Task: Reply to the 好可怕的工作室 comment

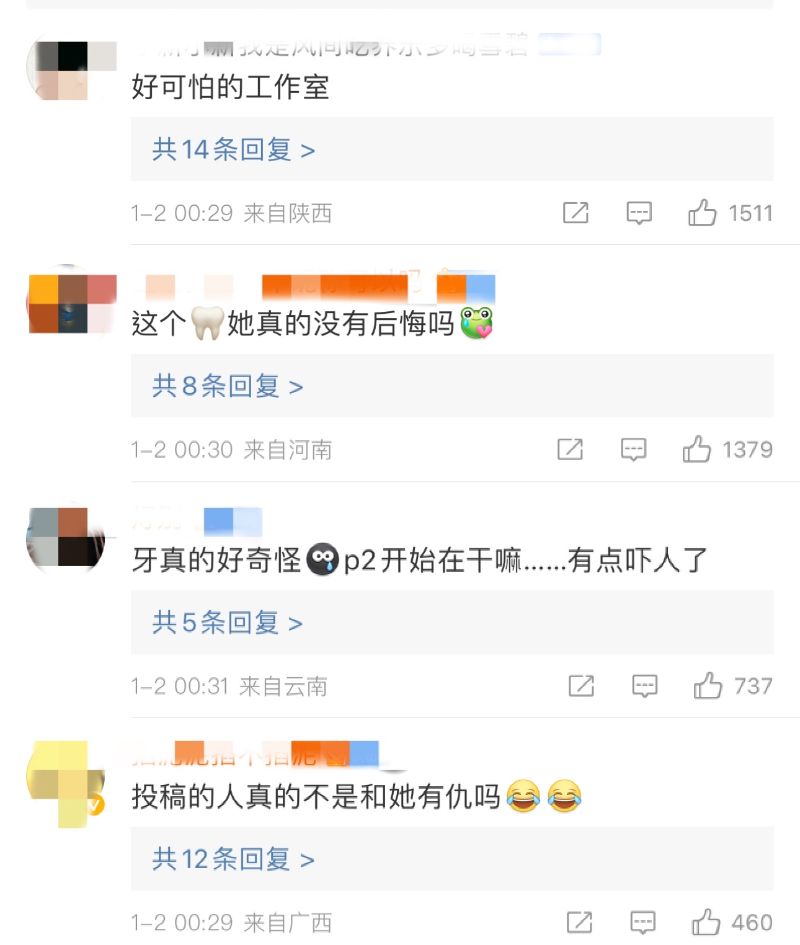Action: (x=640, y=213)
